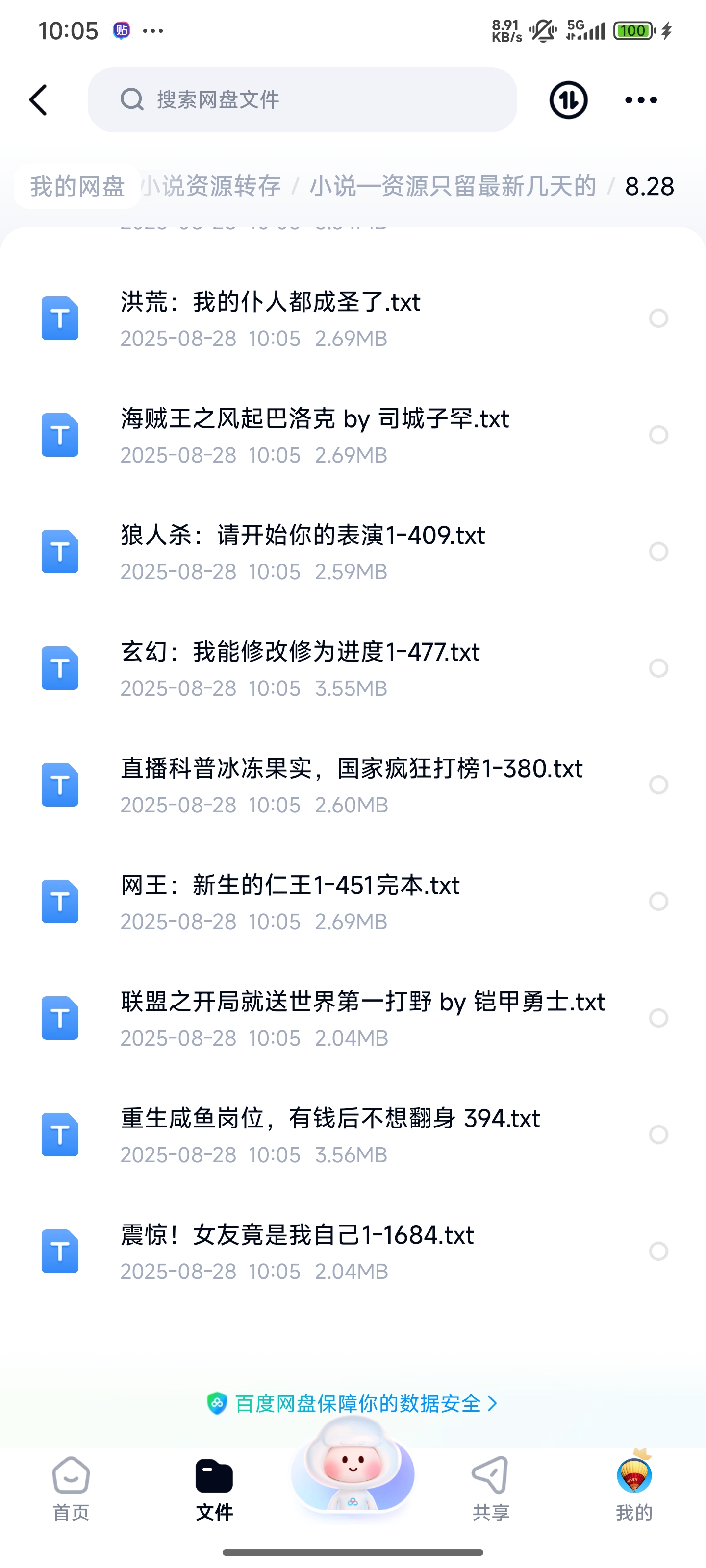Go to 小说资源转存 folder in breadcrumb

(211, 186)
